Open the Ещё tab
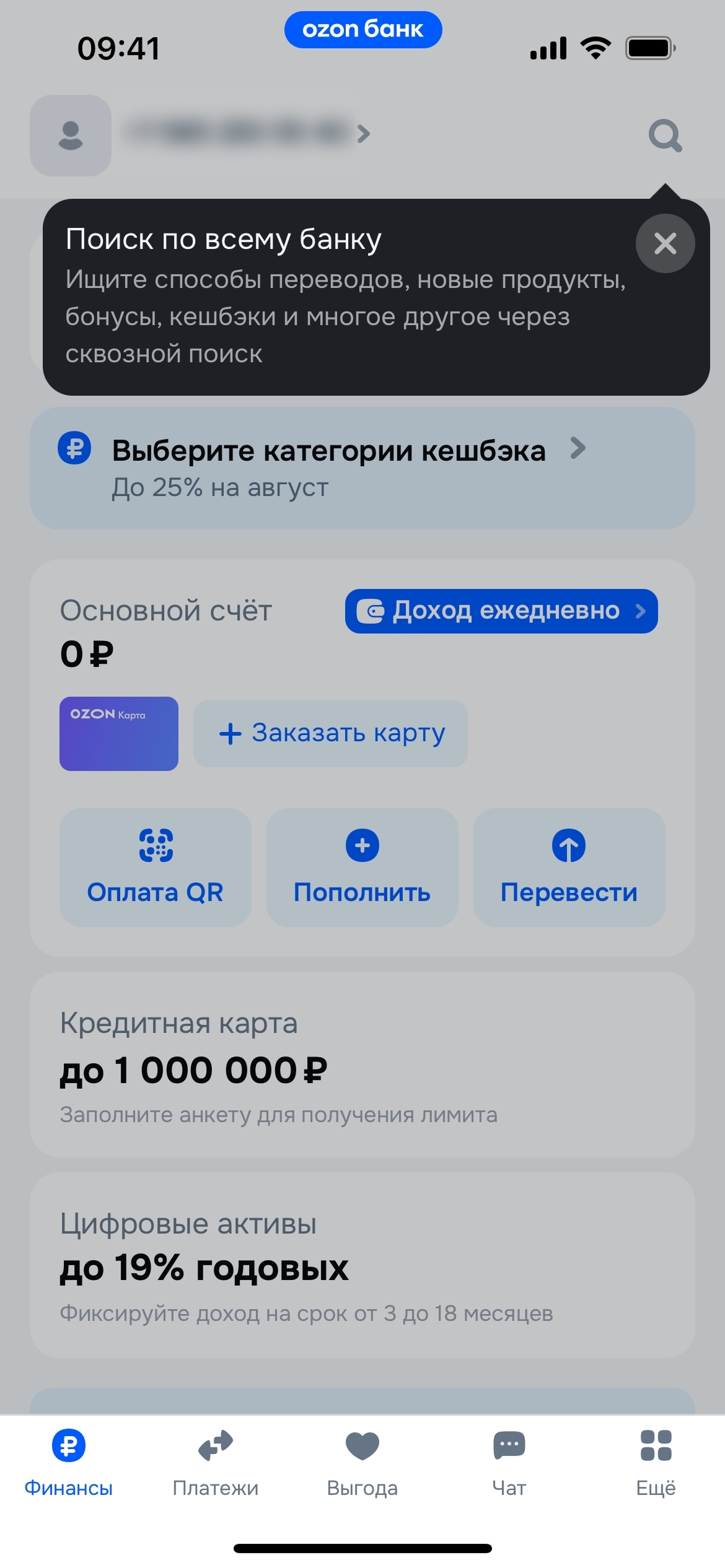The height and width of the screenshot is (1568, 725). coord(656,1463)
